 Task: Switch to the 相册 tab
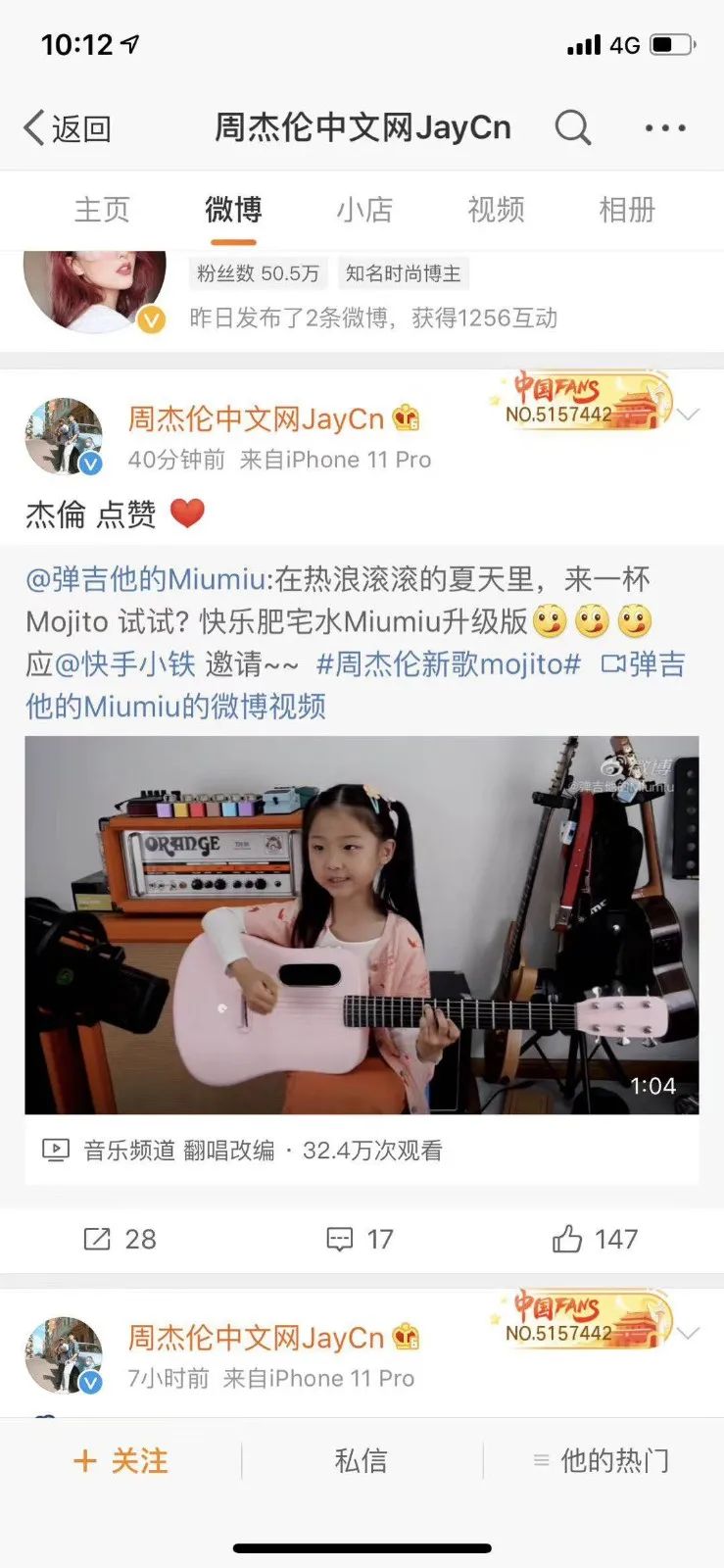tap(627, 210)
